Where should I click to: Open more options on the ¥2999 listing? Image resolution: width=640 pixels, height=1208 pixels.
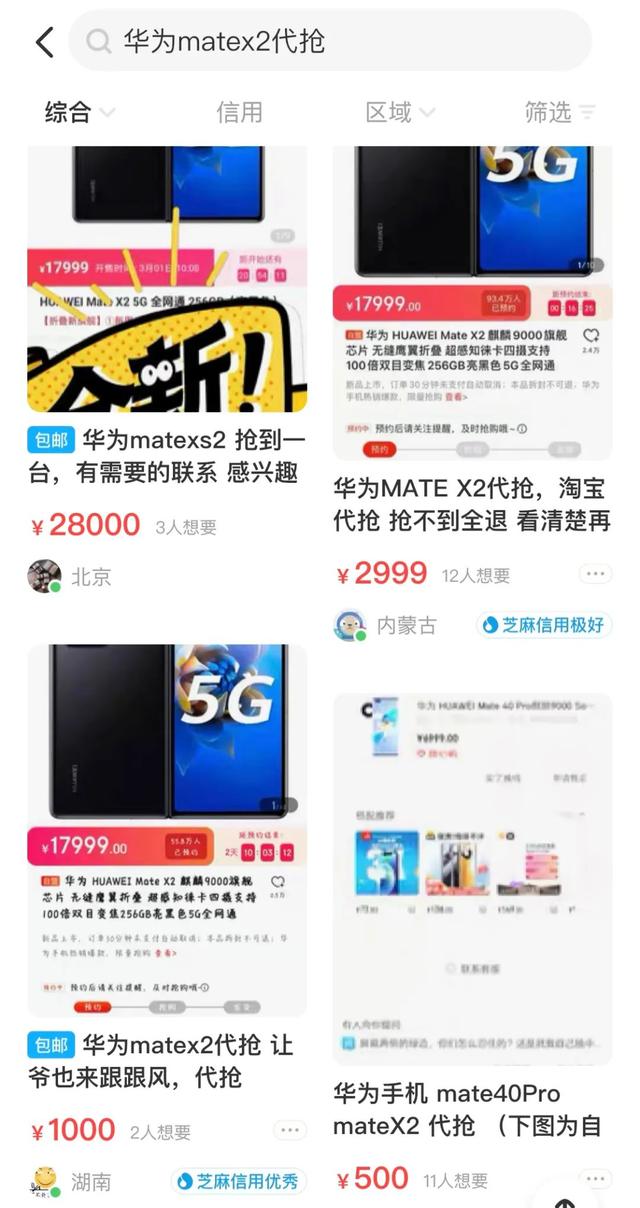click(x=595, y=575)
